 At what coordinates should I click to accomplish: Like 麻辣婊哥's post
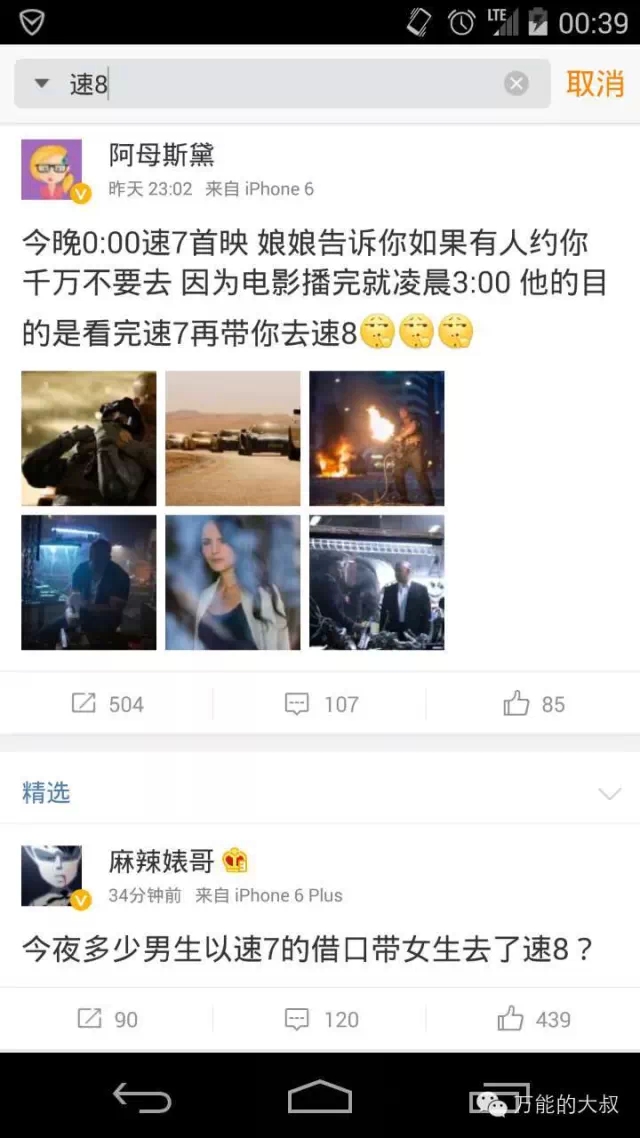tap(534, 1019)
